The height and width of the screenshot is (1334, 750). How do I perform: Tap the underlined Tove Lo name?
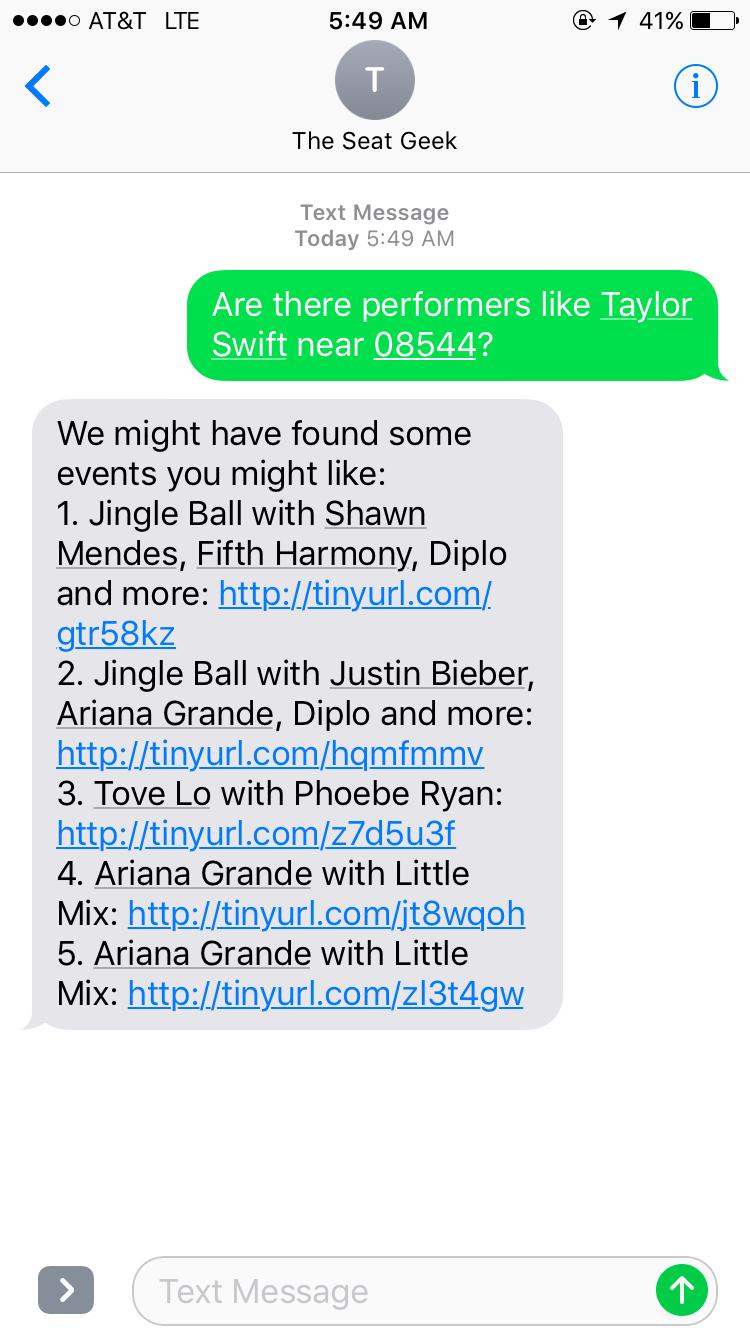152,794
